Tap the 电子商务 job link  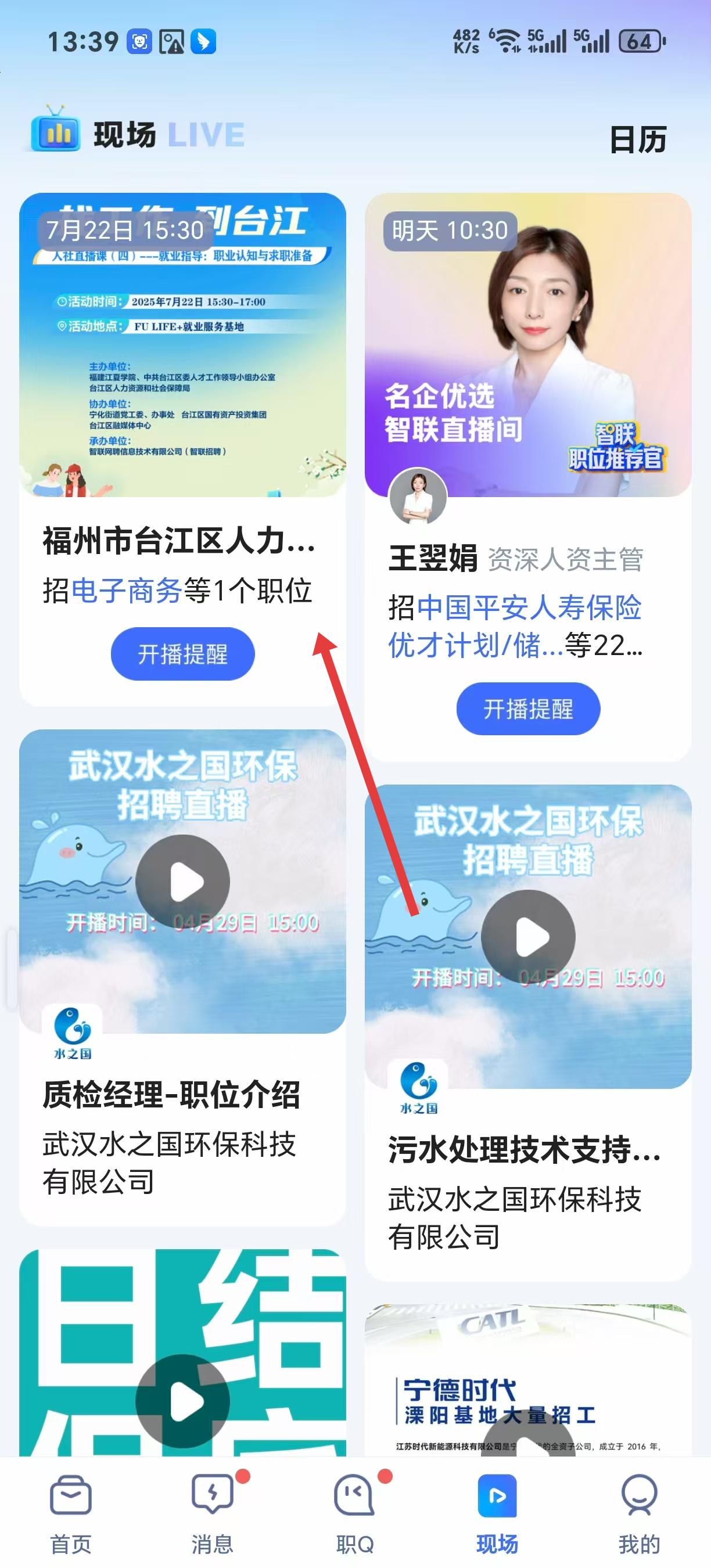[127, 591]
